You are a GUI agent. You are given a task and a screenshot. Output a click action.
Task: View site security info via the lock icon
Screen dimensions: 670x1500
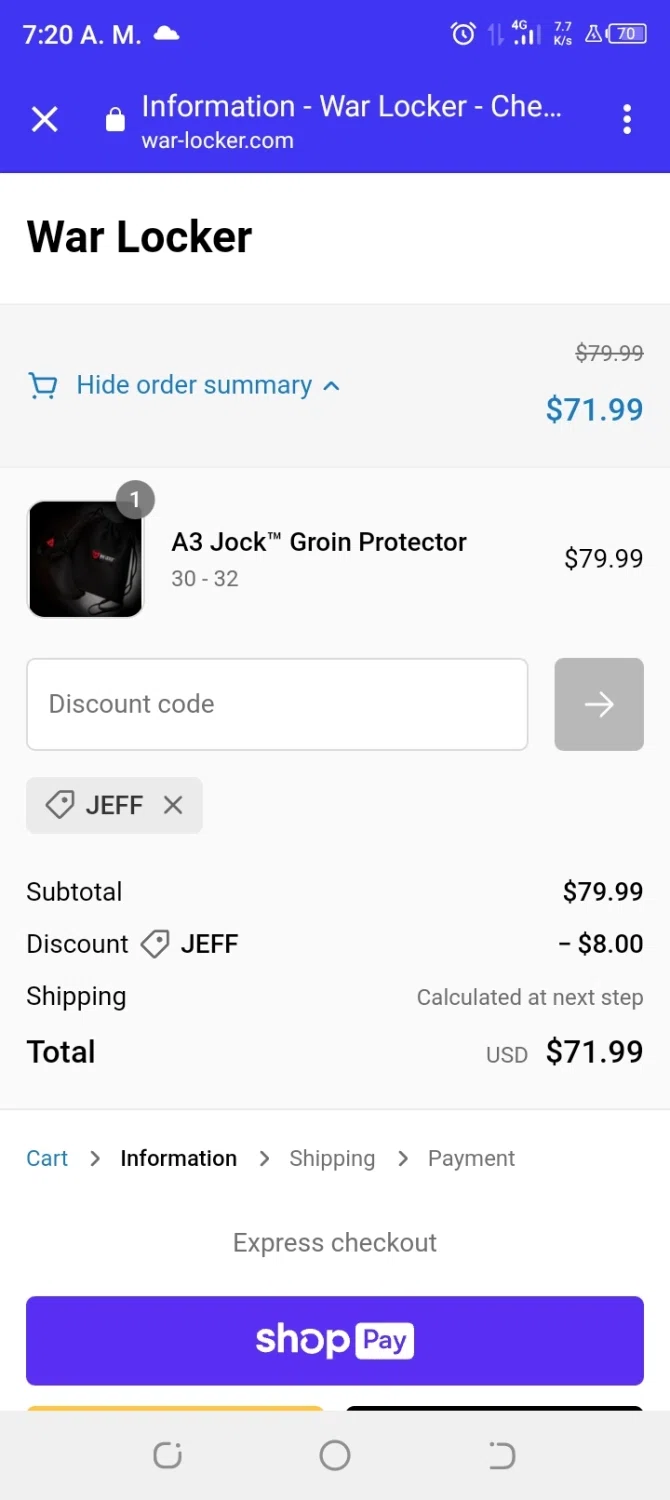click(115, 121)
